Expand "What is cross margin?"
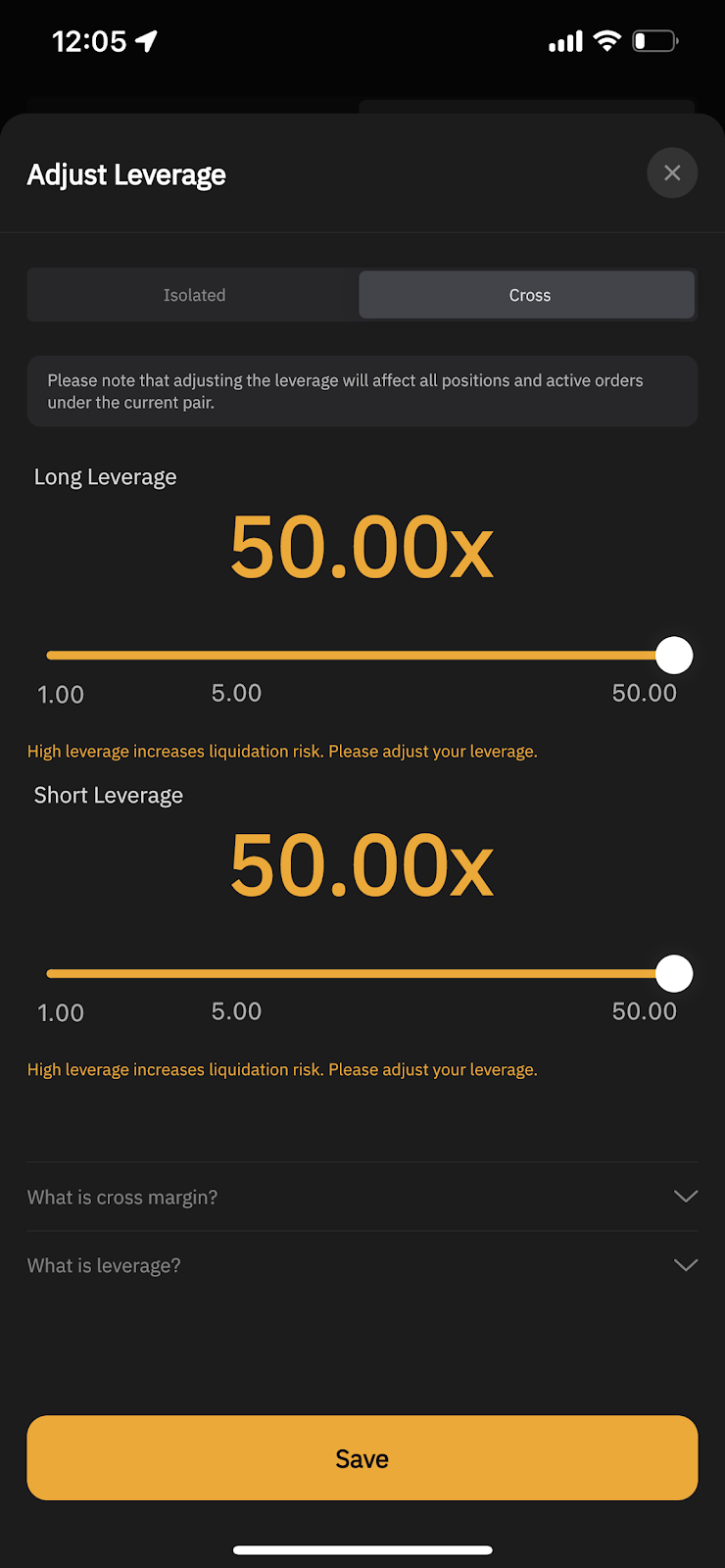This screenshot has width=725, height=1568. click(362, 1197)
